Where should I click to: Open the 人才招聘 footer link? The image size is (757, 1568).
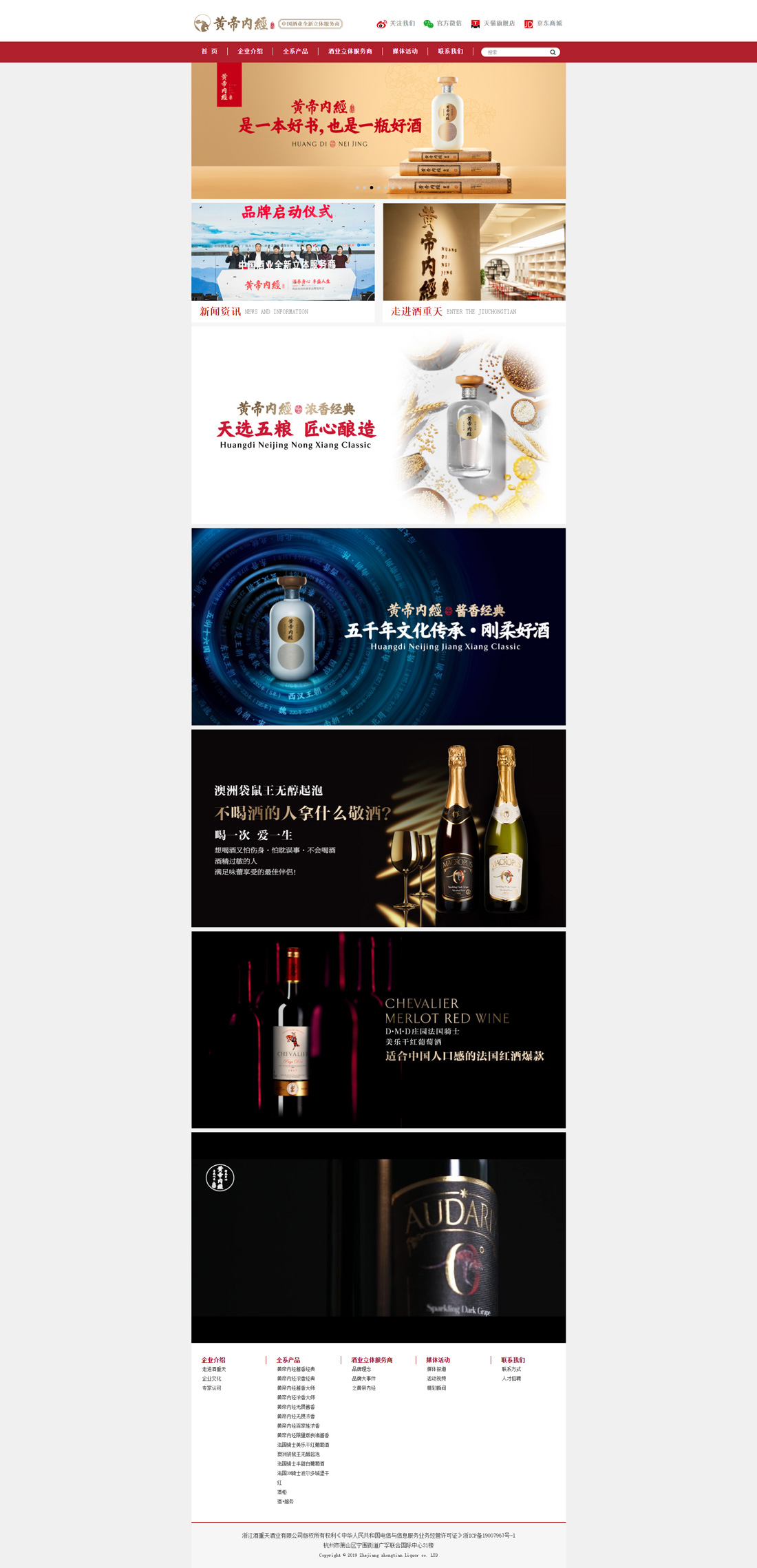coord(511,1379)
